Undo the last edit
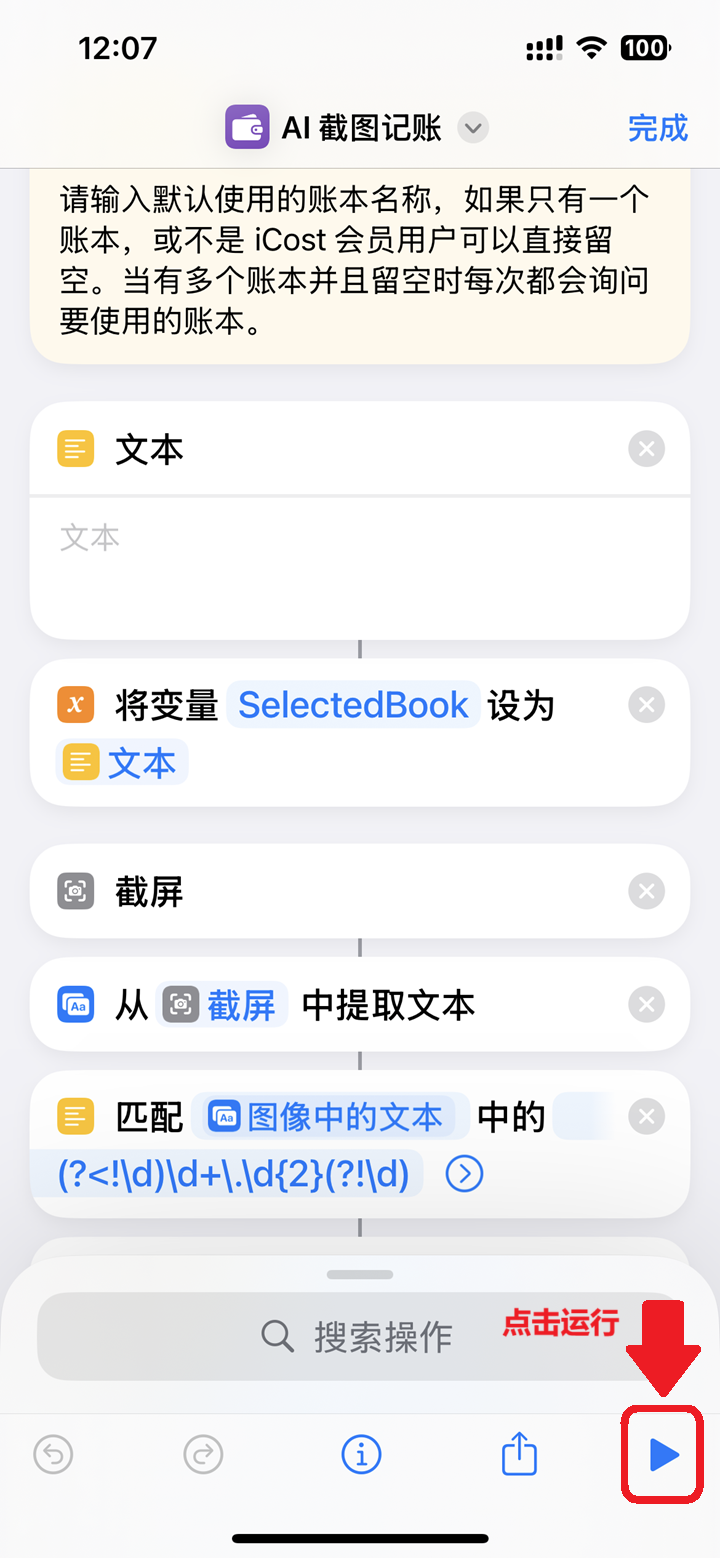Screen dimensions: 720x1558 coord(53,1455)
